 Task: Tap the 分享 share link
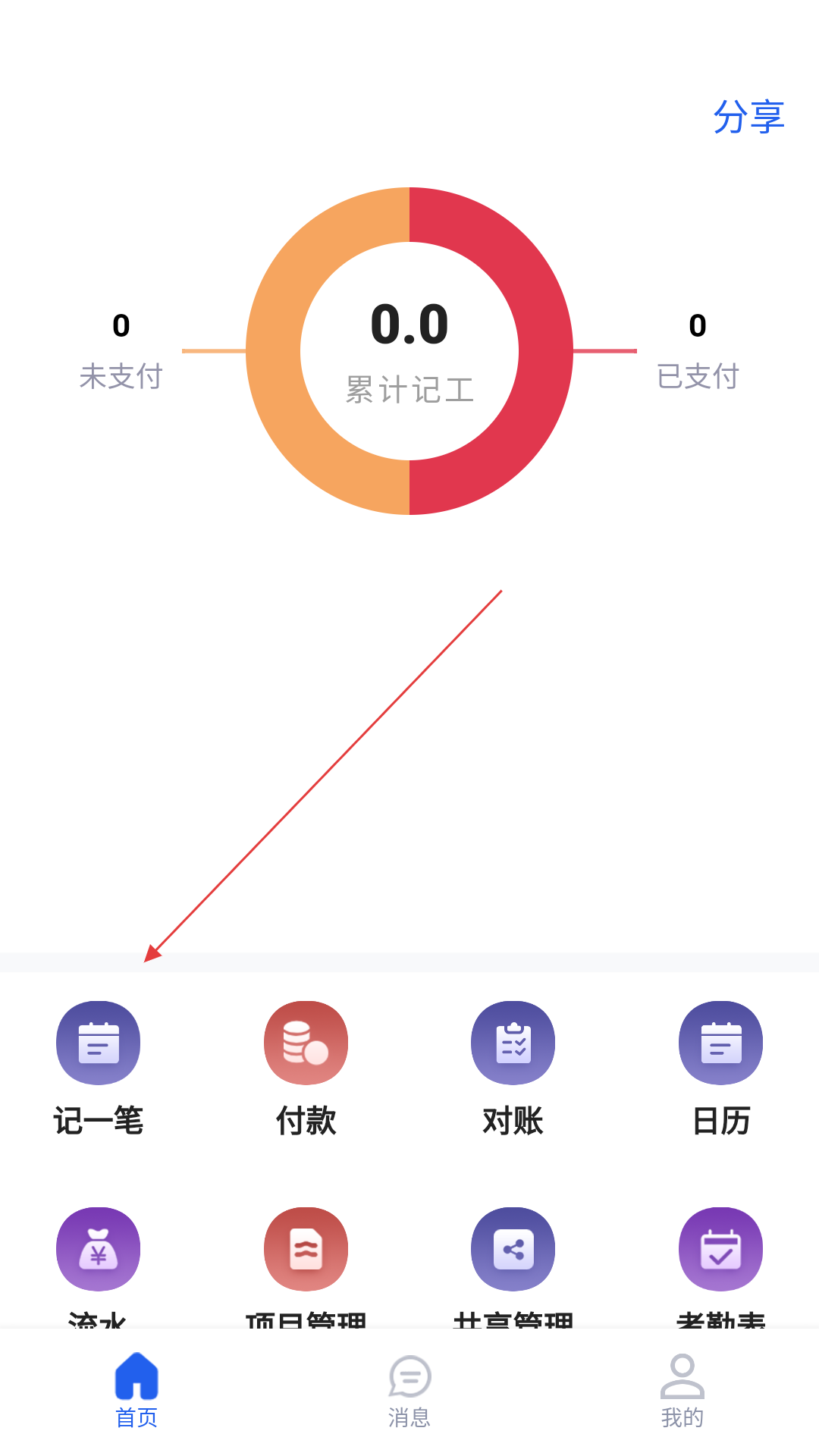point(748,117)
